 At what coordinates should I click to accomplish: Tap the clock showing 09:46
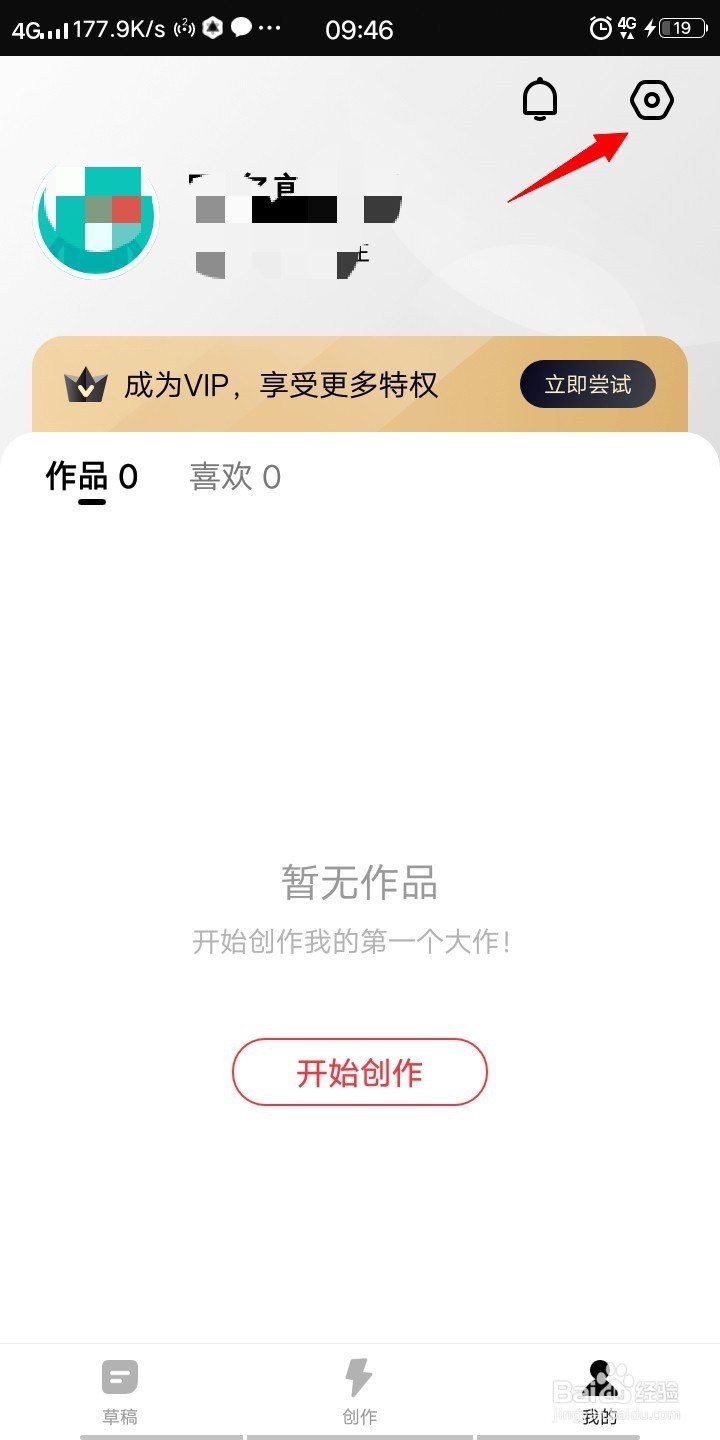357,30
